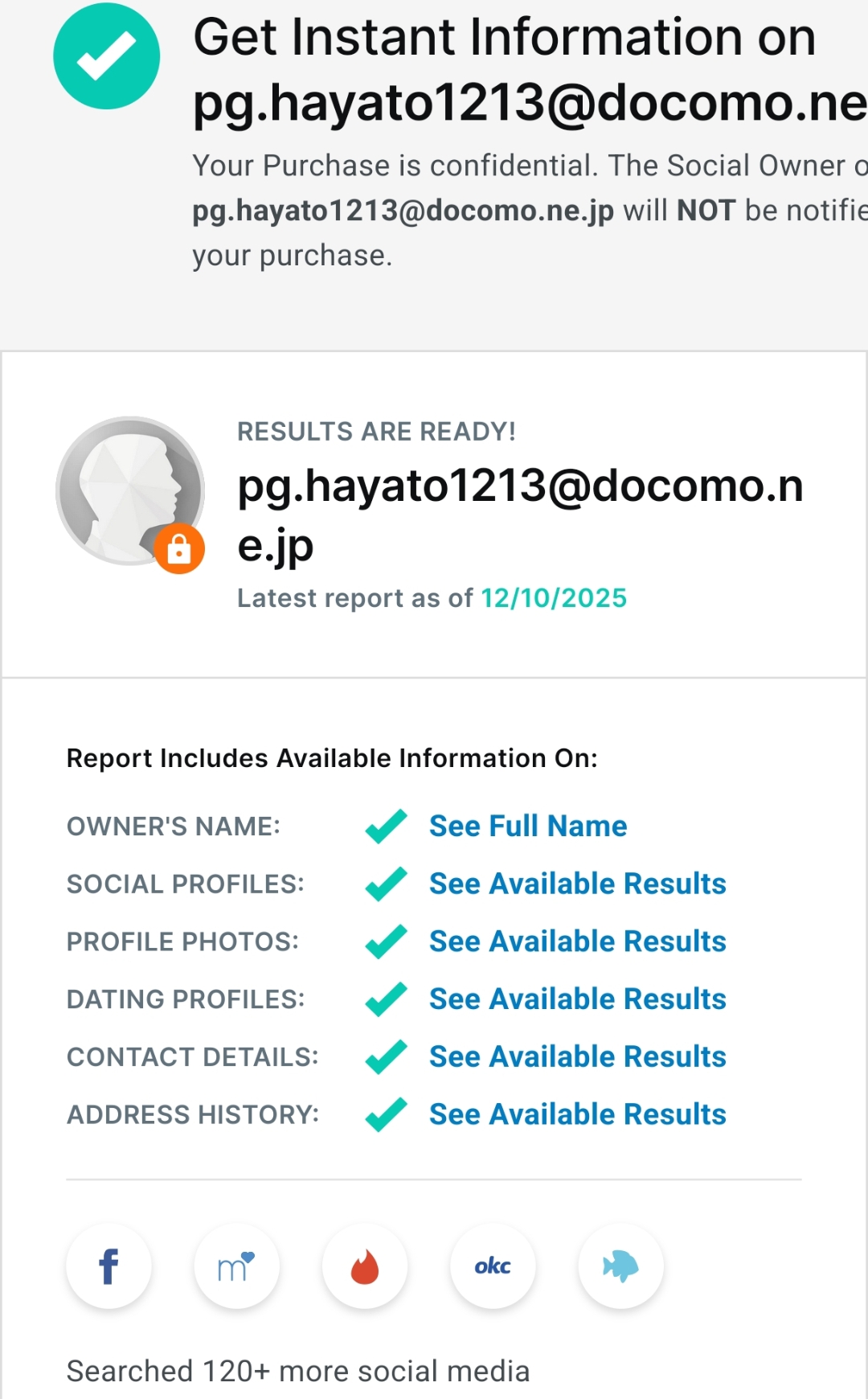
Task: Show available results for Contact Details
Action: point(577,1056)
